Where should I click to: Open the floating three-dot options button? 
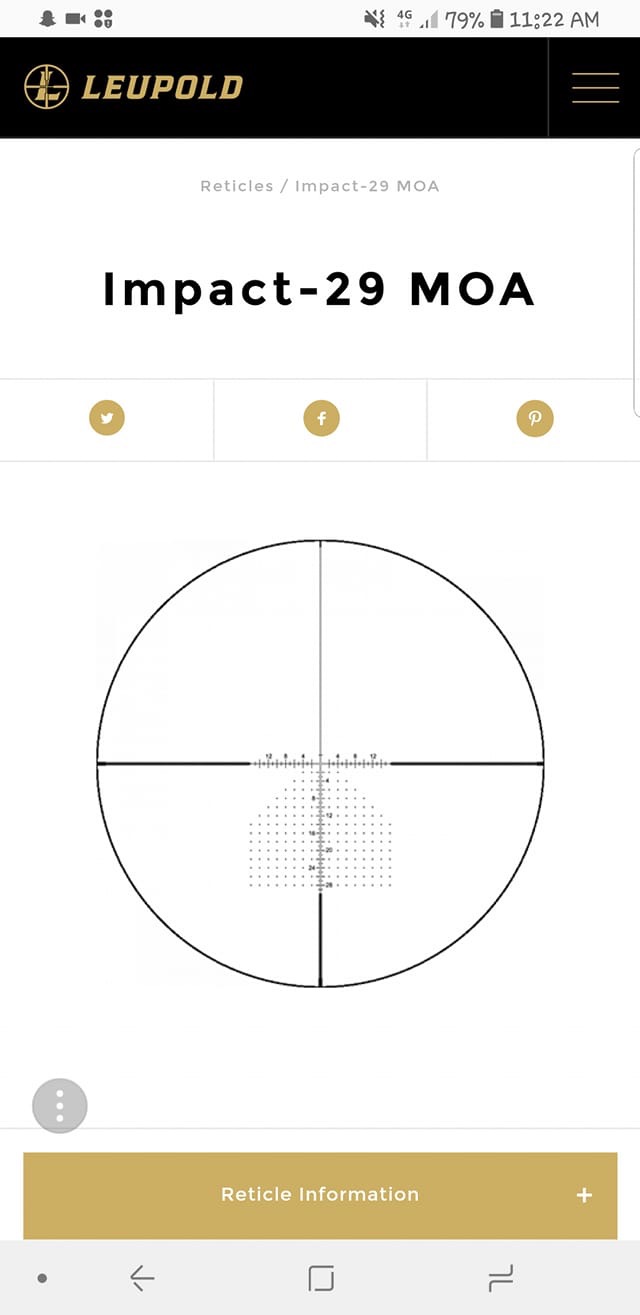coord(60,1106)
